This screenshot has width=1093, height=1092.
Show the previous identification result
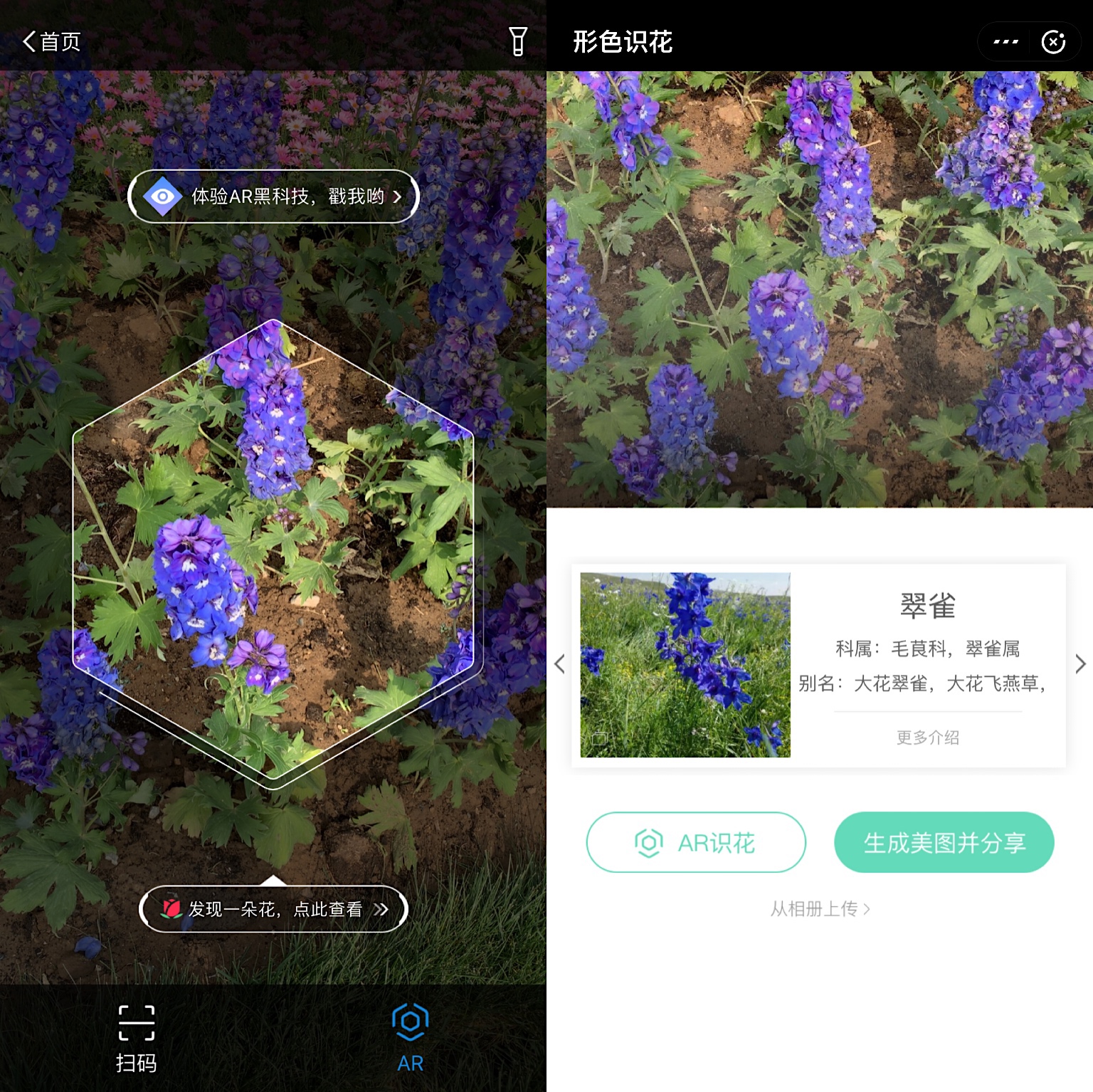coord(560,664)
